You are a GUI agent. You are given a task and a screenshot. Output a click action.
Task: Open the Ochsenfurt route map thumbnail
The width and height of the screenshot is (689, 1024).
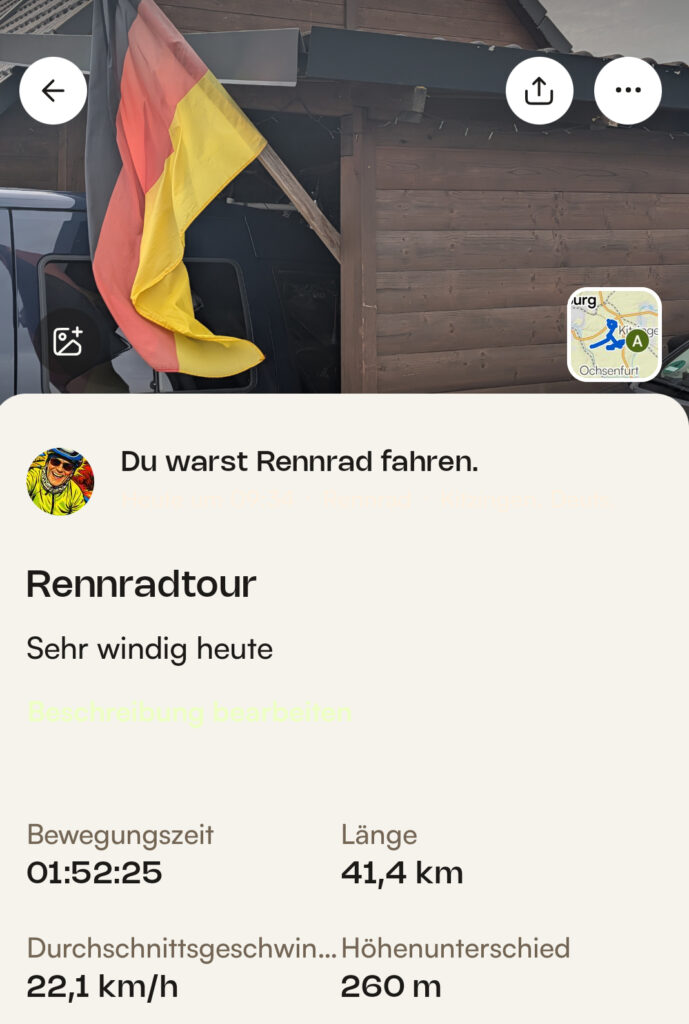[615, 334]
